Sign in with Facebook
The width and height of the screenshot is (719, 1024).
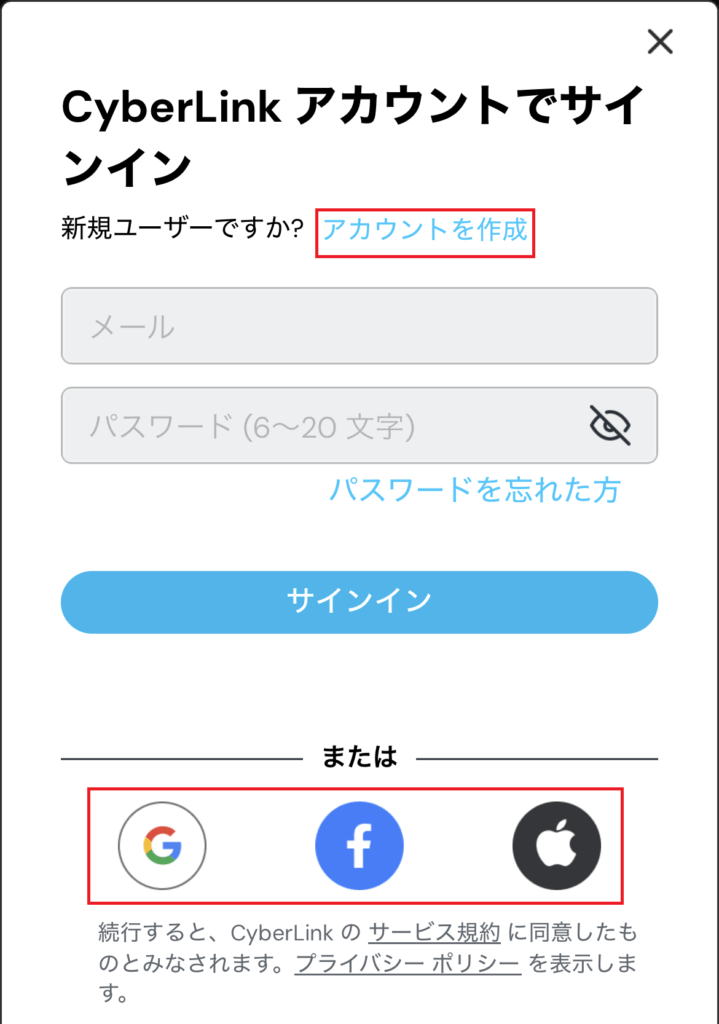359,846
